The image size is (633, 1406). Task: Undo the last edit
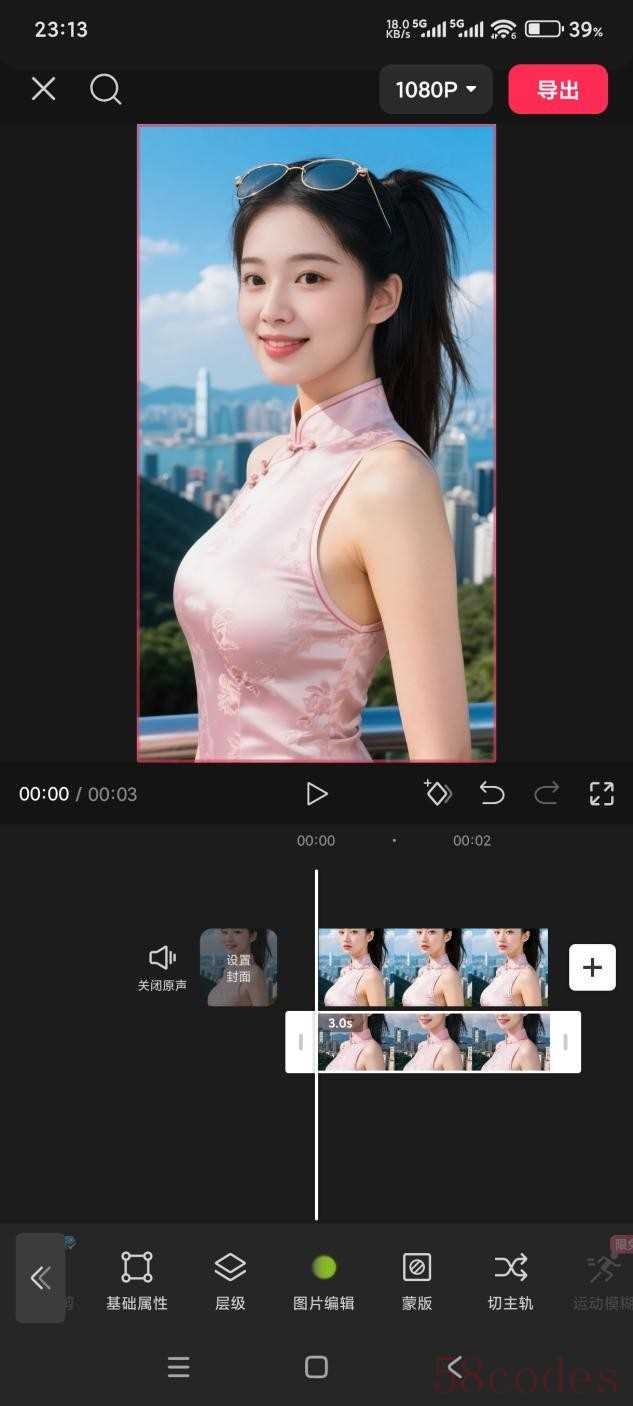pyautogui.click(x=492, y=794)
